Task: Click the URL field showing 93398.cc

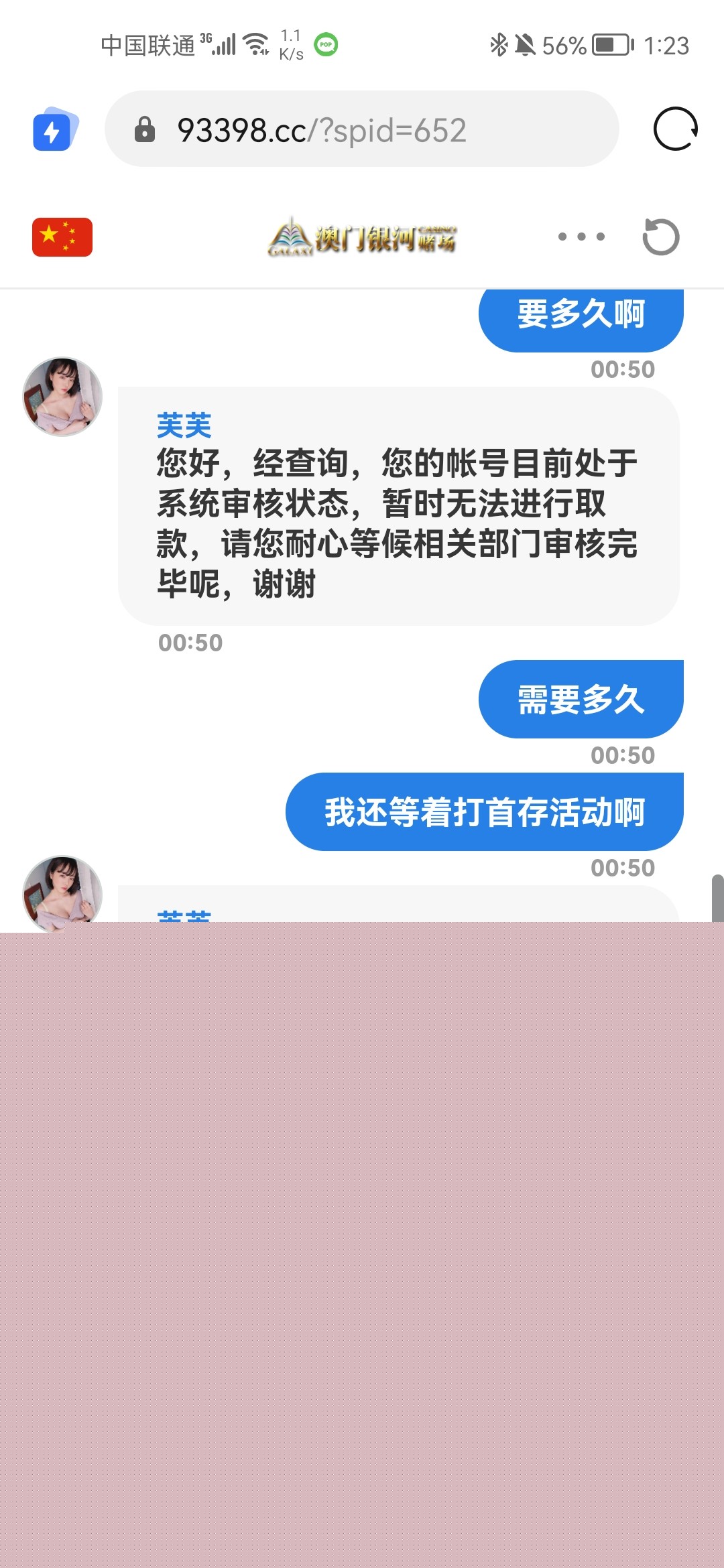Action: 322,130
